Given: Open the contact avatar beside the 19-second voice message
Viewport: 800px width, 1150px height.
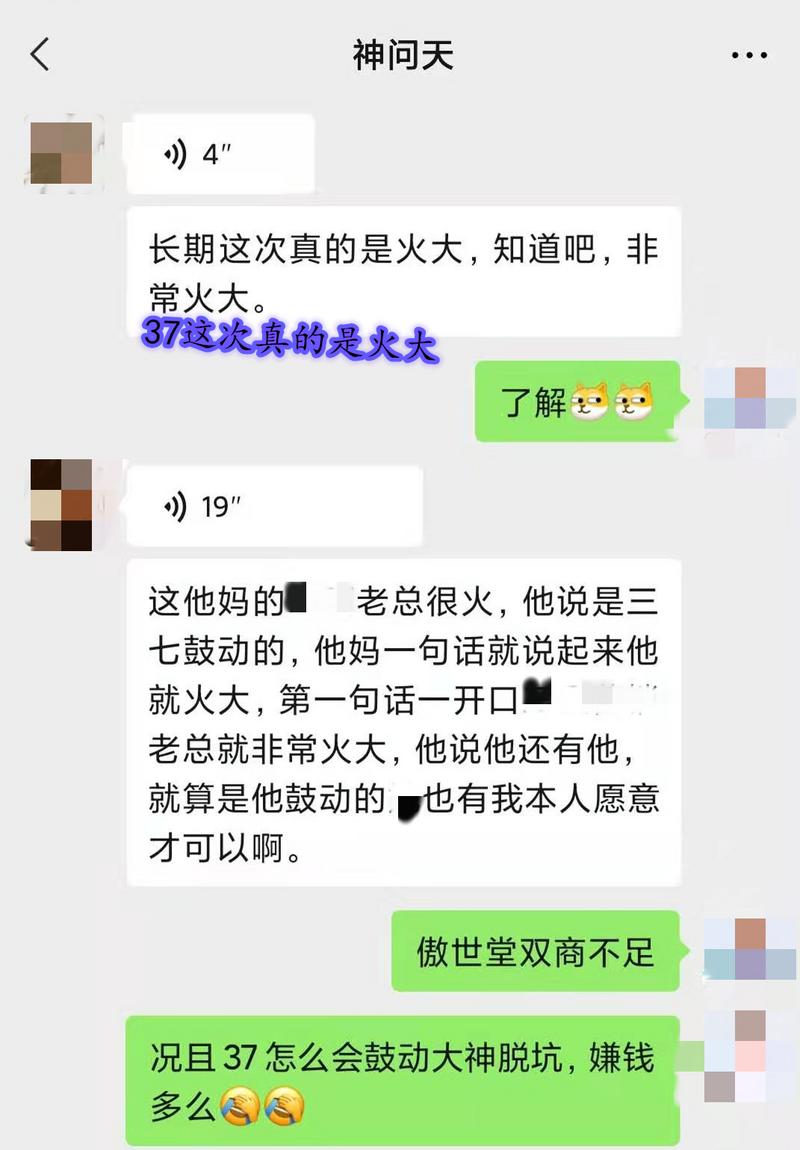Looking at the screenshot, I should pos(62,505).
